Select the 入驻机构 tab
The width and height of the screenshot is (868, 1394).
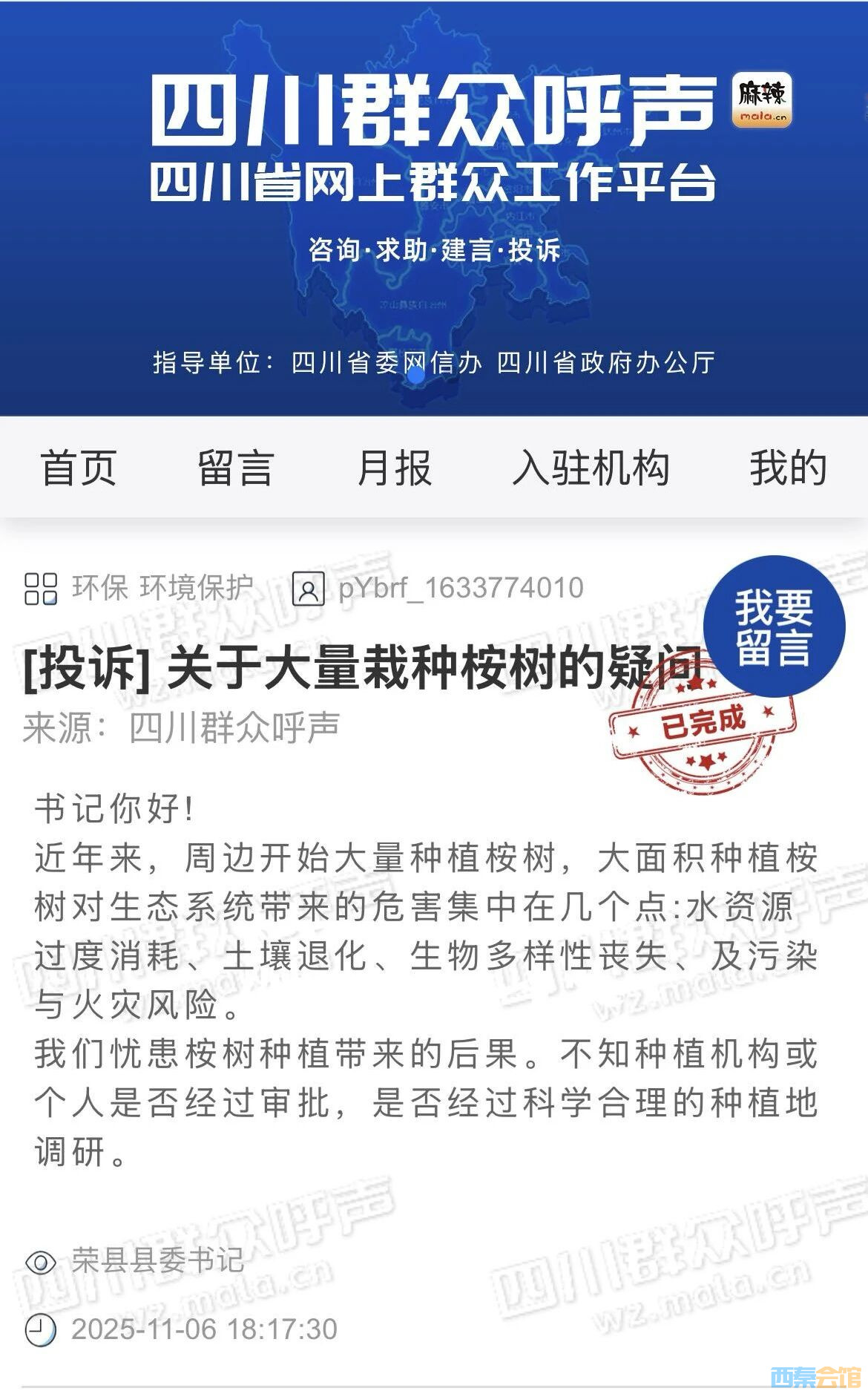click(591, 468)
